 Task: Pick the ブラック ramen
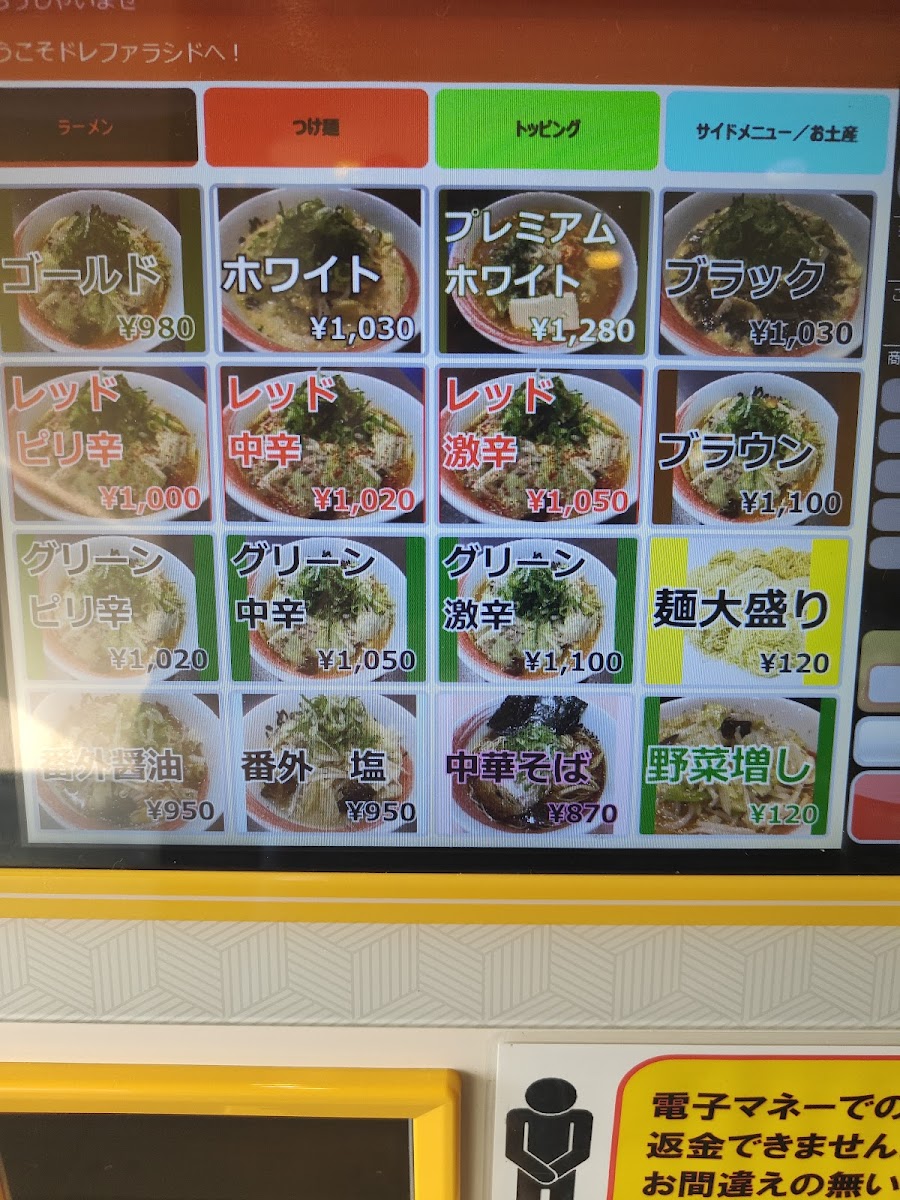coord(767,274)
